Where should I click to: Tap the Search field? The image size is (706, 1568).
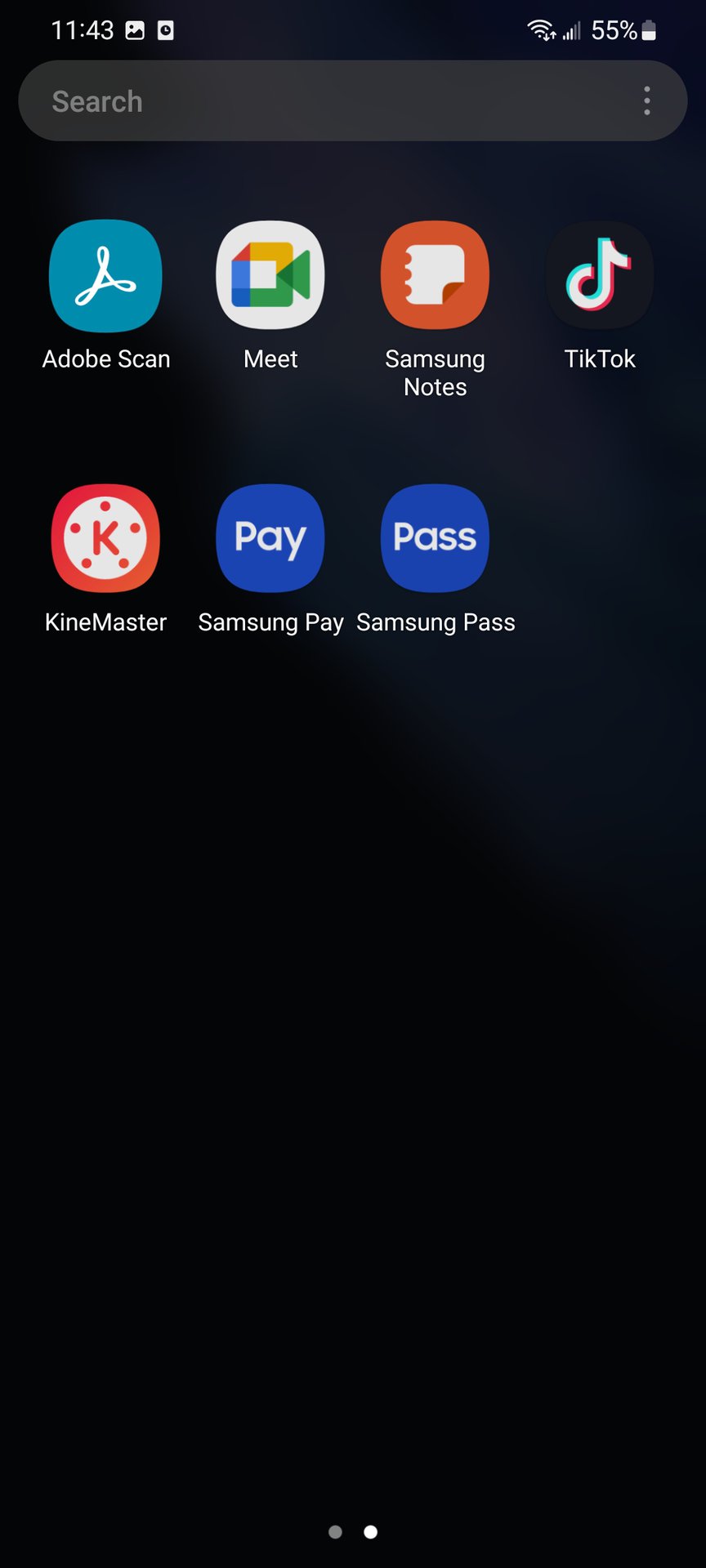coord(327,101)
